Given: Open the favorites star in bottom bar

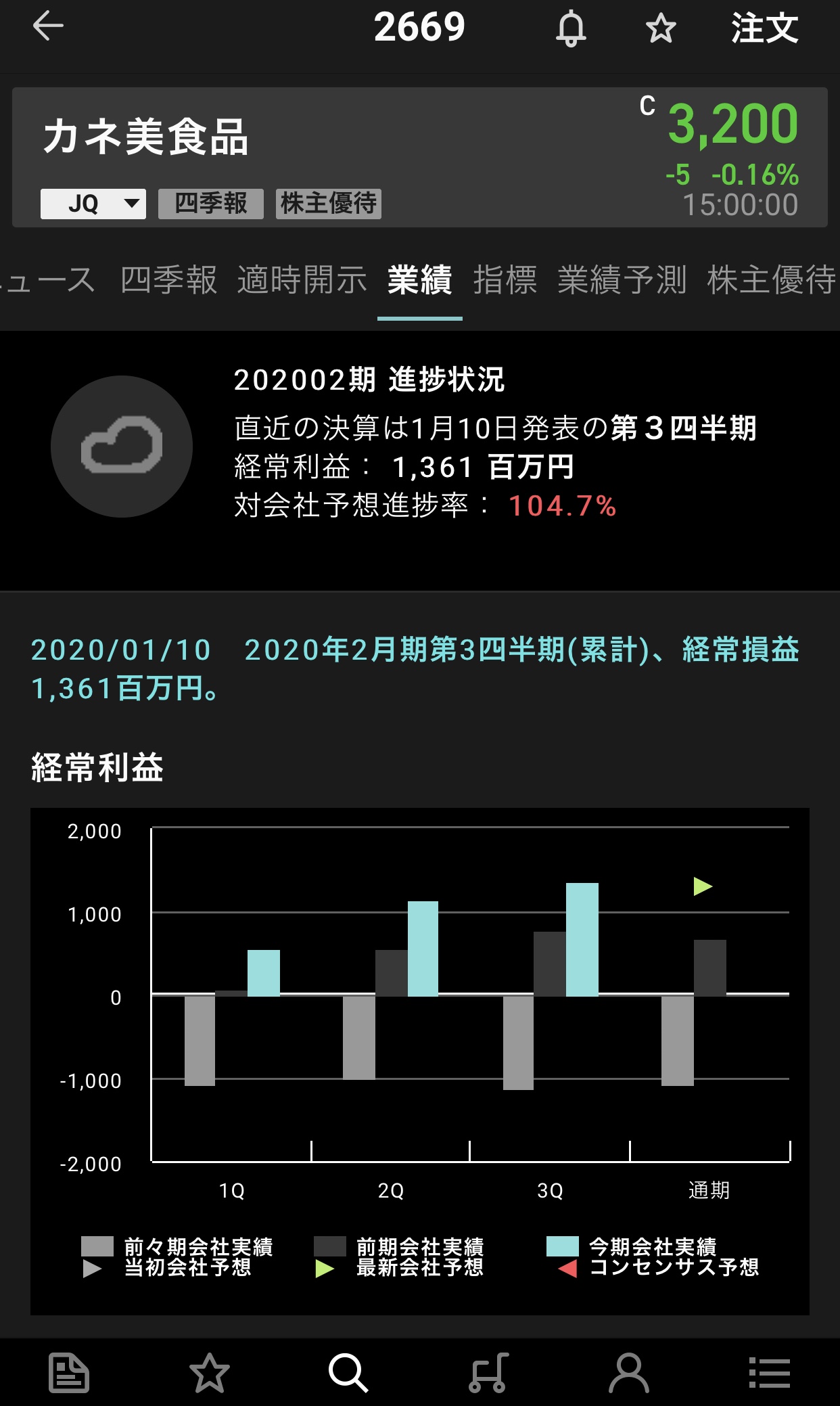Looking at the screenshot, I should [209, 1374].
